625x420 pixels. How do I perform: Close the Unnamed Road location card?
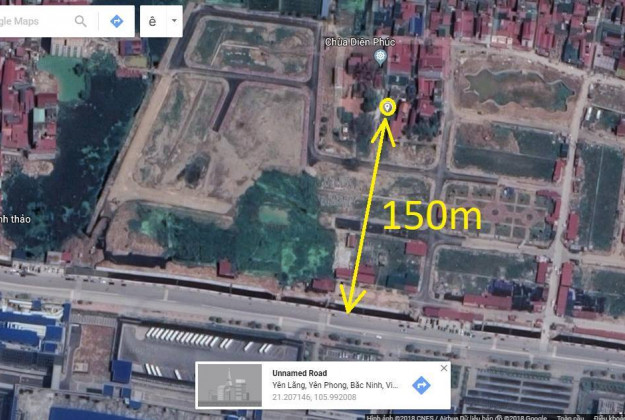[444, 368]
